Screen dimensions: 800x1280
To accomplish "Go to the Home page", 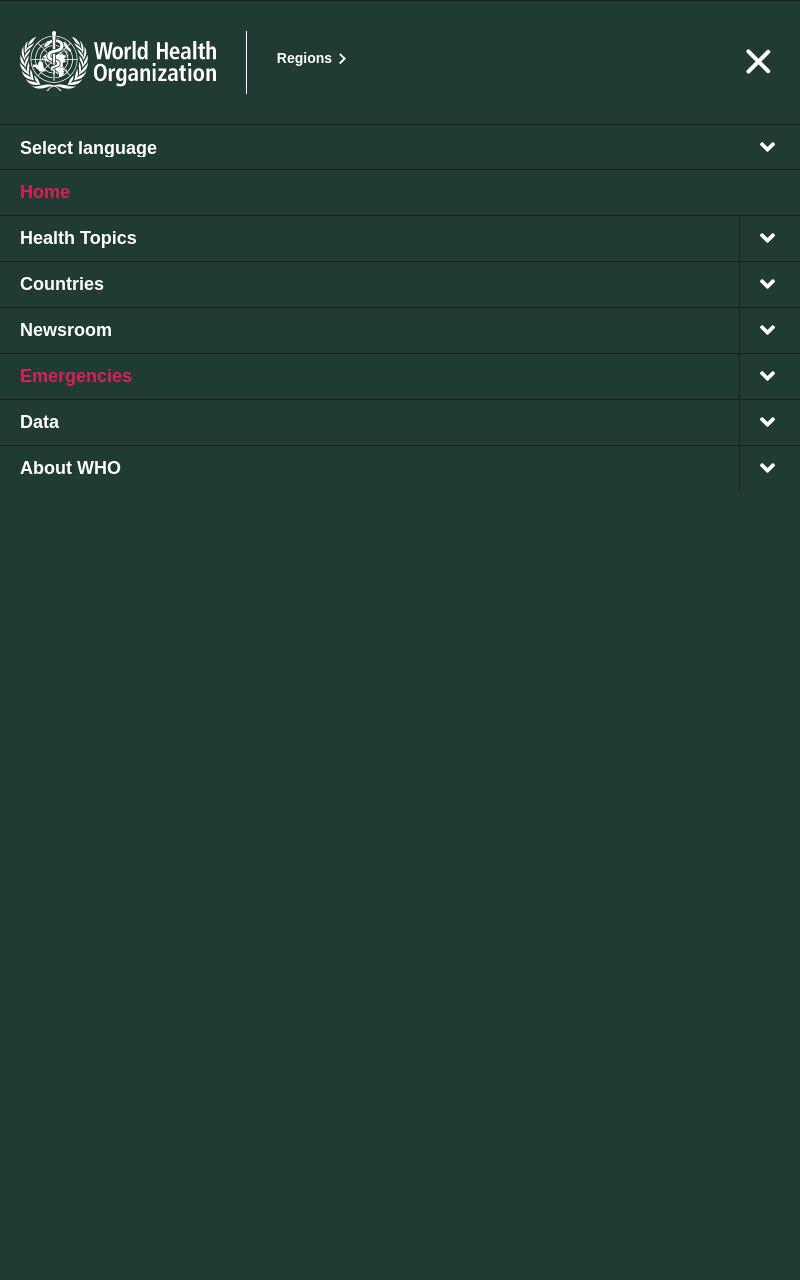I will pos(45,192).
